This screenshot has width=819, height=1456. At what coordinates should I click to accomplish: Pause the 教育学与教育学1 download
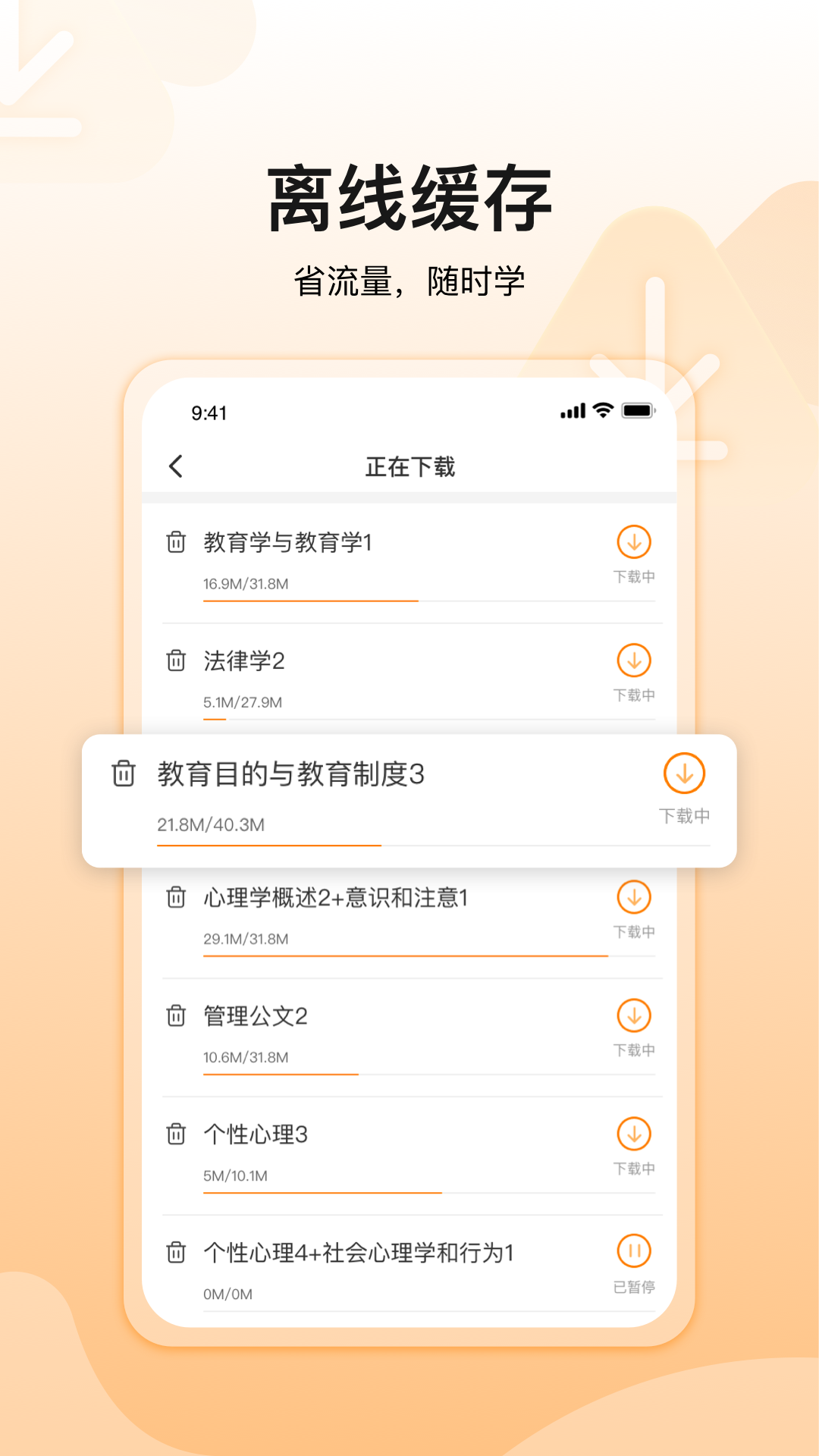pyautogui.click(x=632, y=543)
